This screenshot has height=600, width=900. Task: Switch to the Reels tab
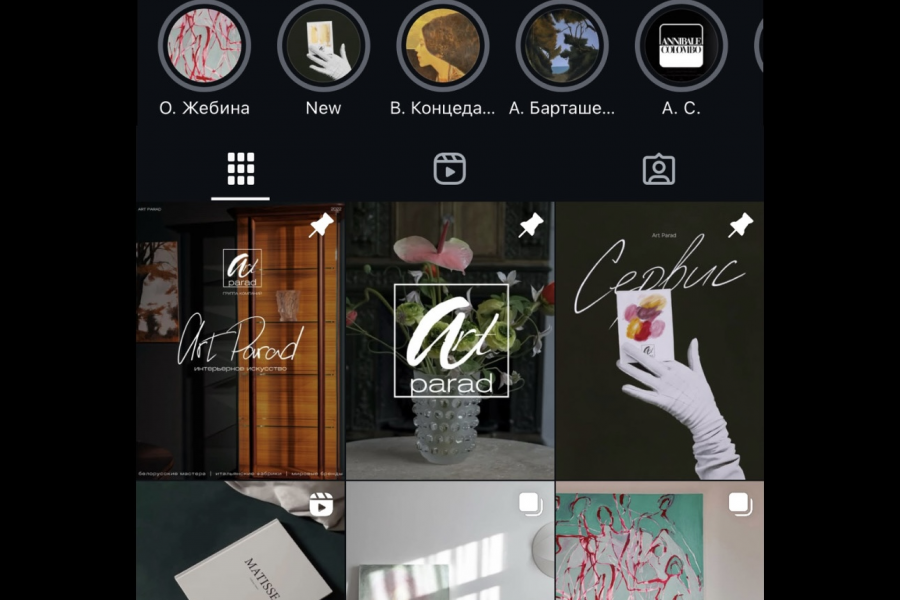[450, 169]
